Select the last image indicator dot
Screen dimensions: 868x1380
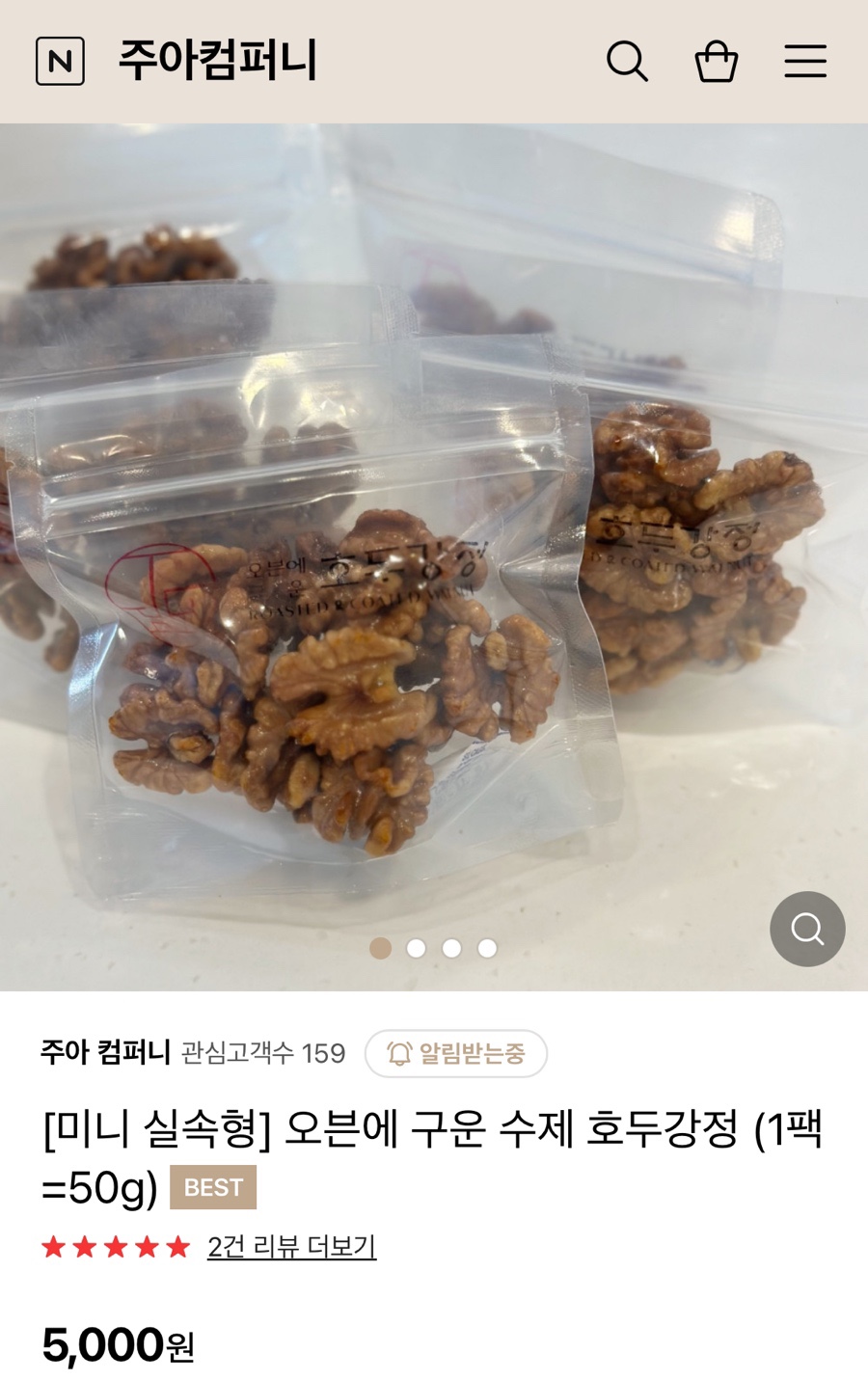coord(488,948)
